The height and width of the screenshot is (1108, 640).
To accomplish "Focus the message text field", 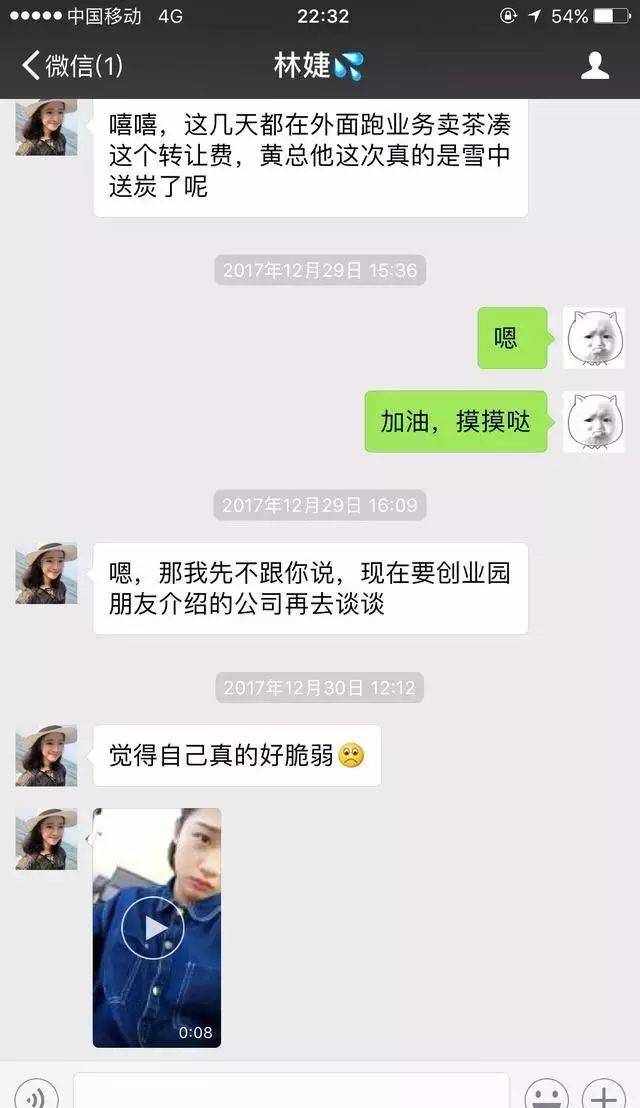I will click(290, 1094).
